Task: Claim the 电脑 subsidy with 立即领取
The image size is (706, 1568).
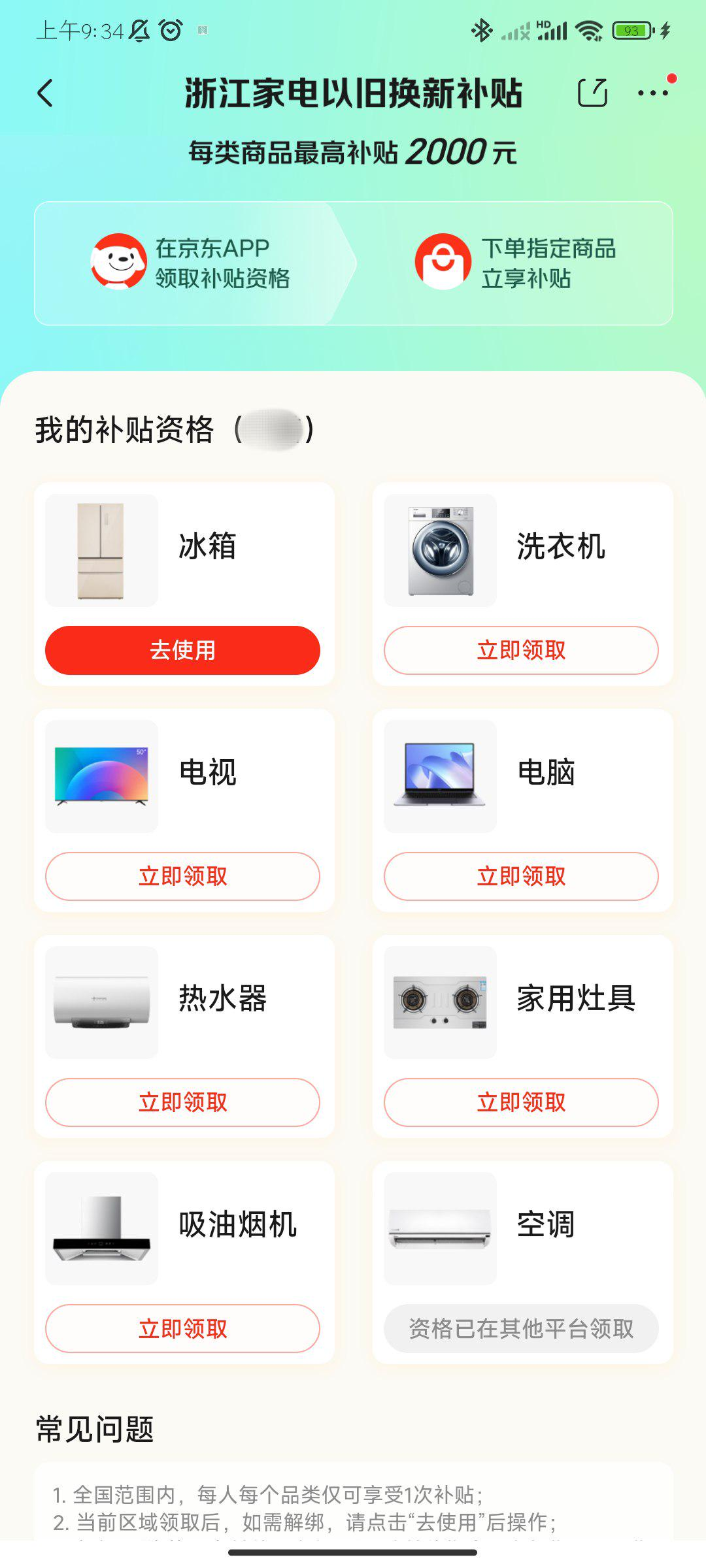Action: pyautogui.click(x=521, y=876)
